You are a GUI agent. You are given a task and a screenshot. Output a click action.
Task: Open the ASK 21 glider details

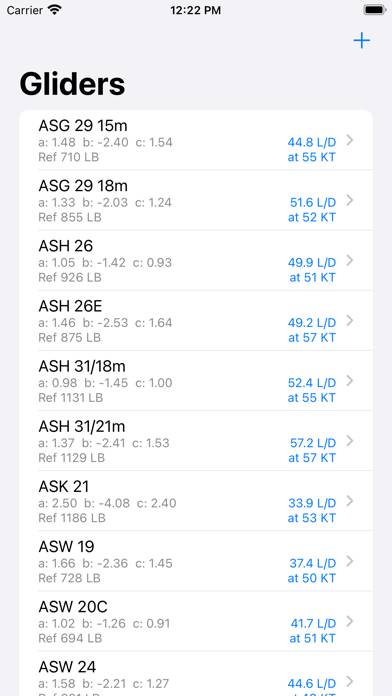196,501
